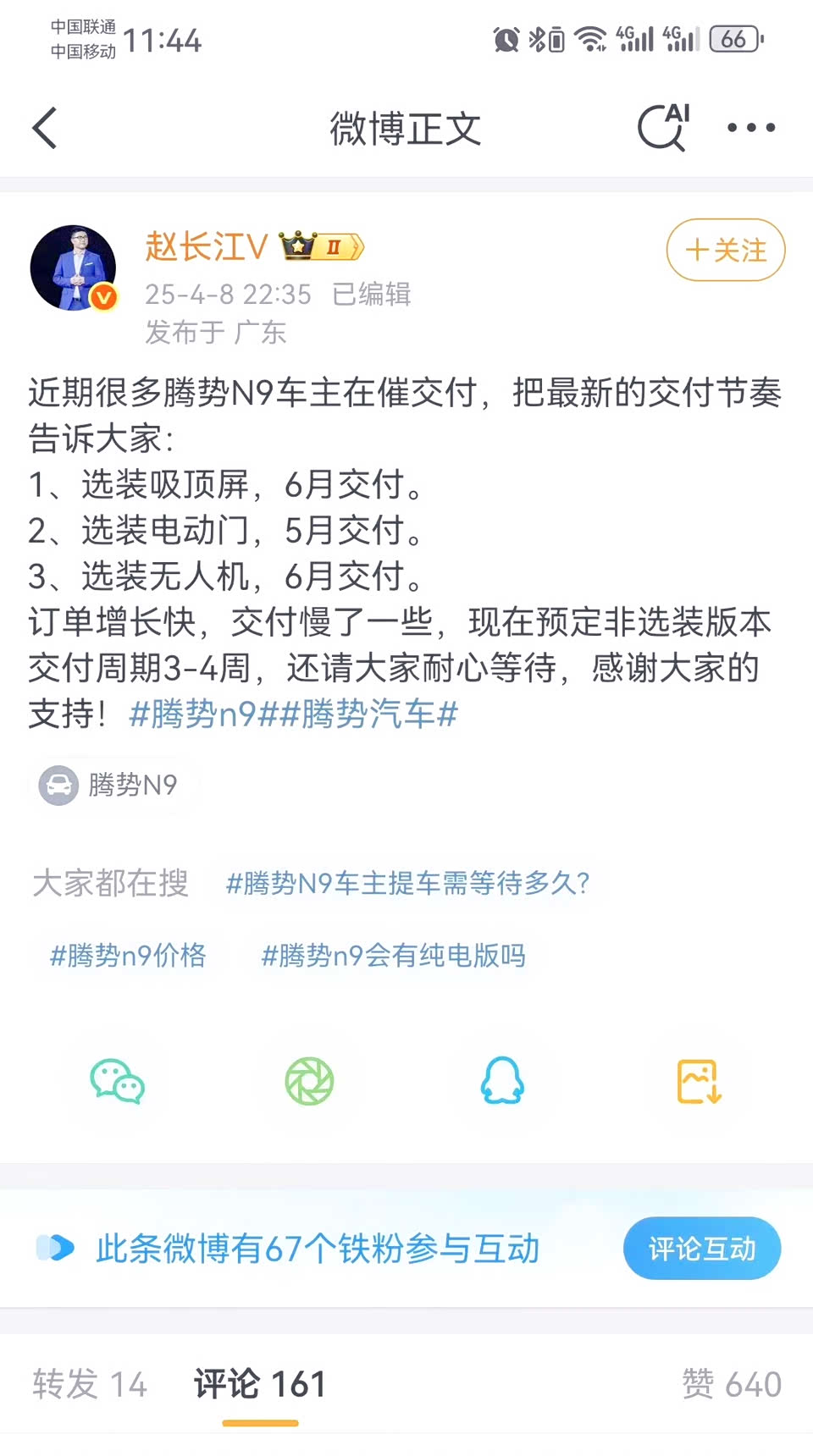This screenshot has width=813, height=1456.
Task: Open the three-dot overflow menu
Action: pos(751,129)
